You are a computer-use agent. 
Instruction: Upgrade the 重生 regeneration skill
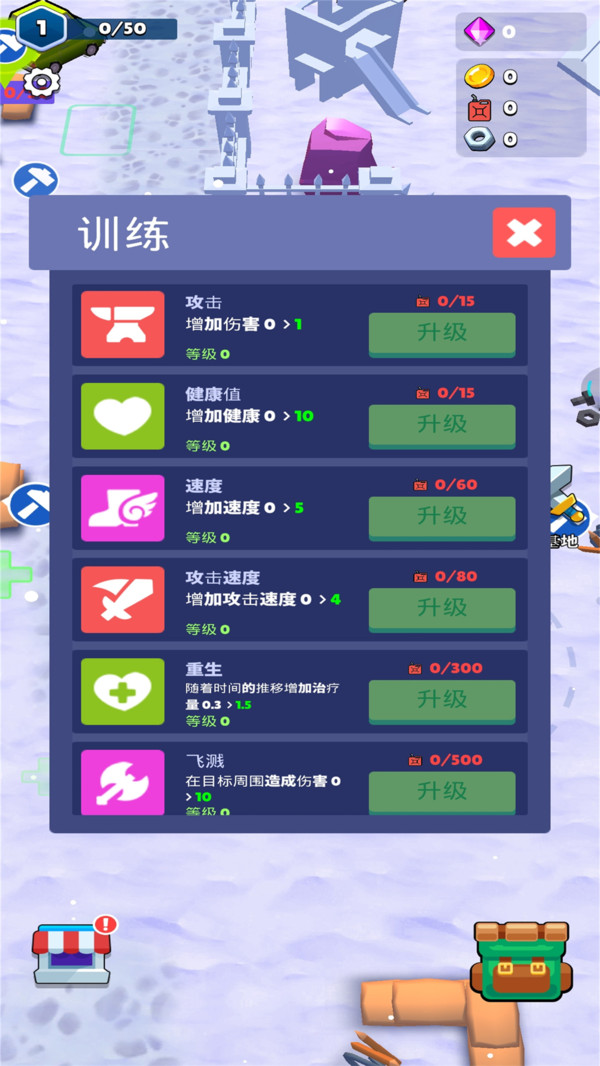[x=442, y=700]
